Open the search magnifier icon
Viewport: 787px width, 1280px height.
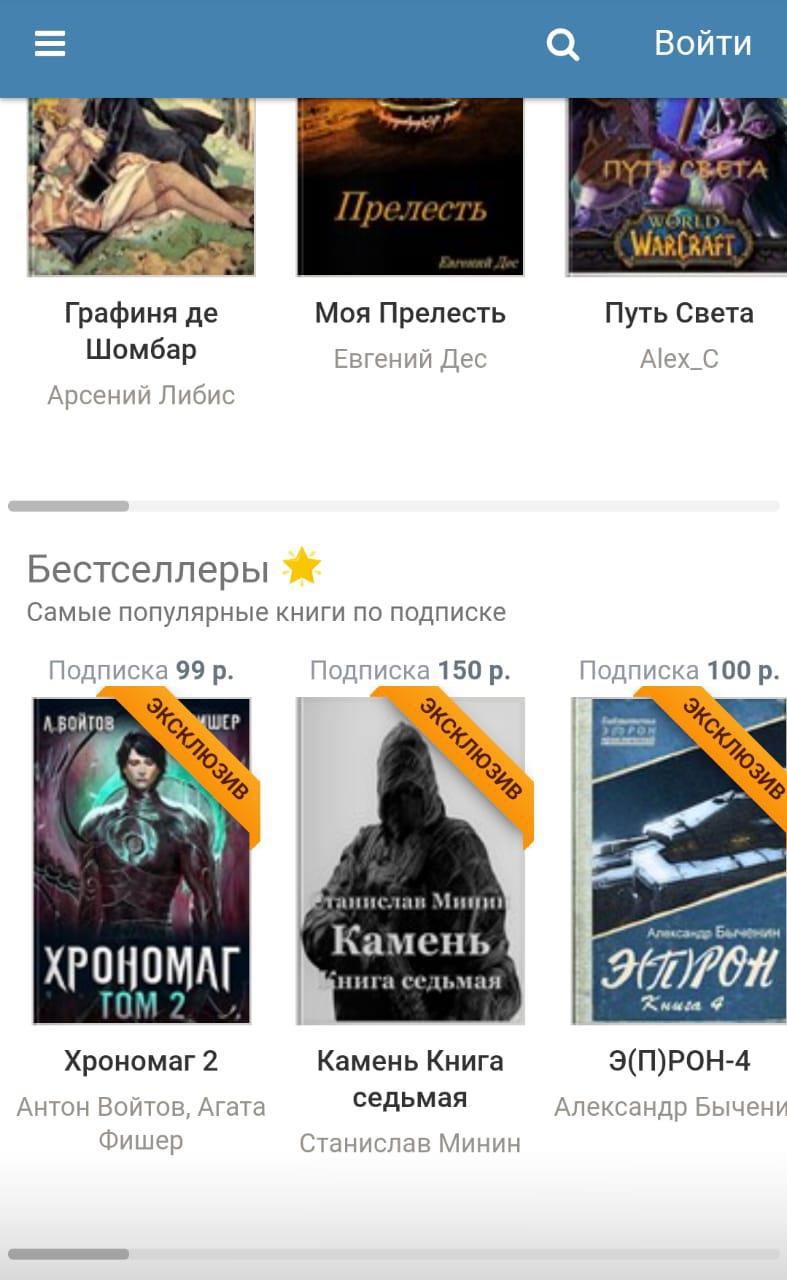(563, 44)
